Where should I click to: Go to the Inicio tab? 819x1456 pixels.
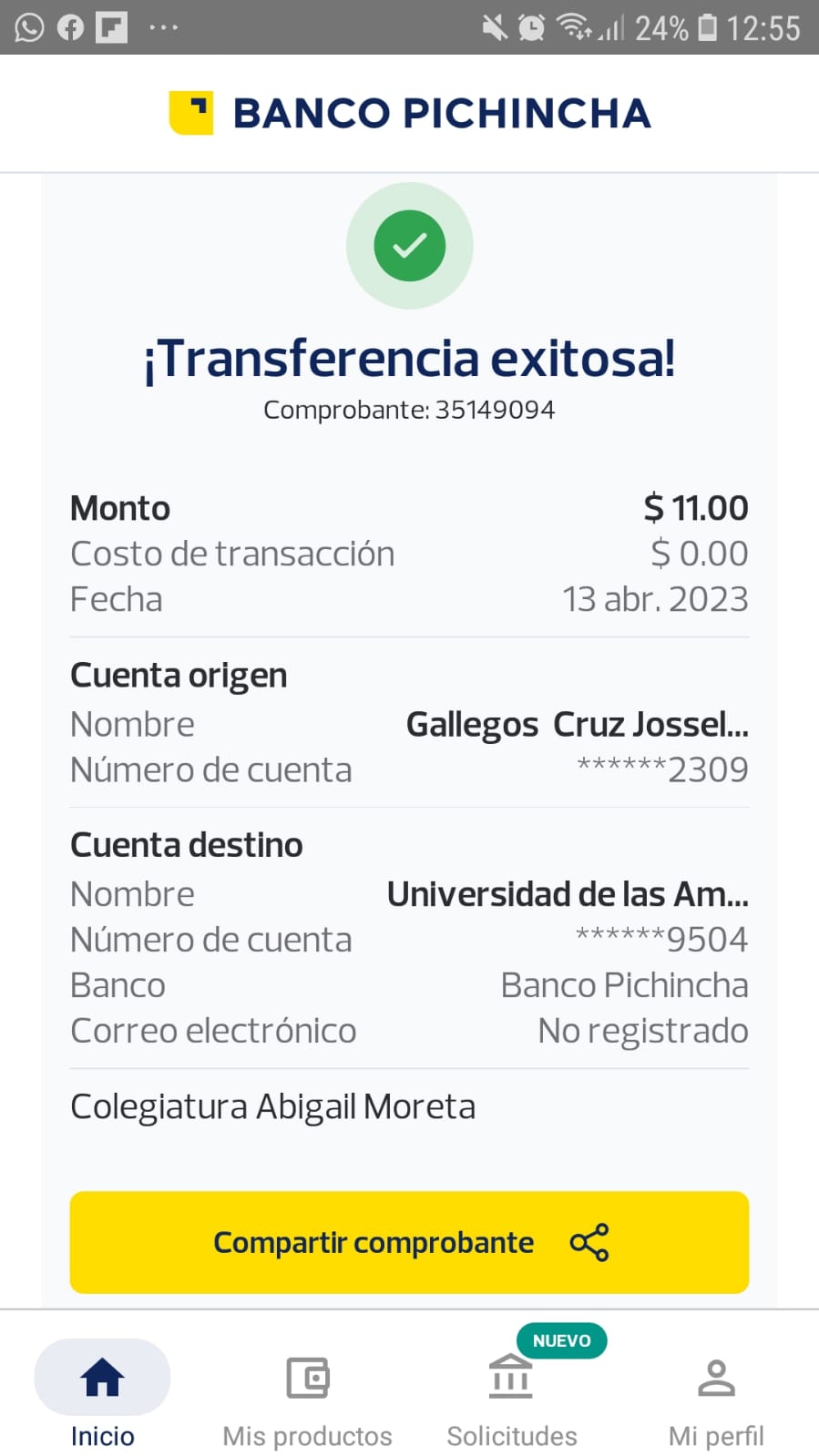pyautogui.click(x=102, y=1395)
